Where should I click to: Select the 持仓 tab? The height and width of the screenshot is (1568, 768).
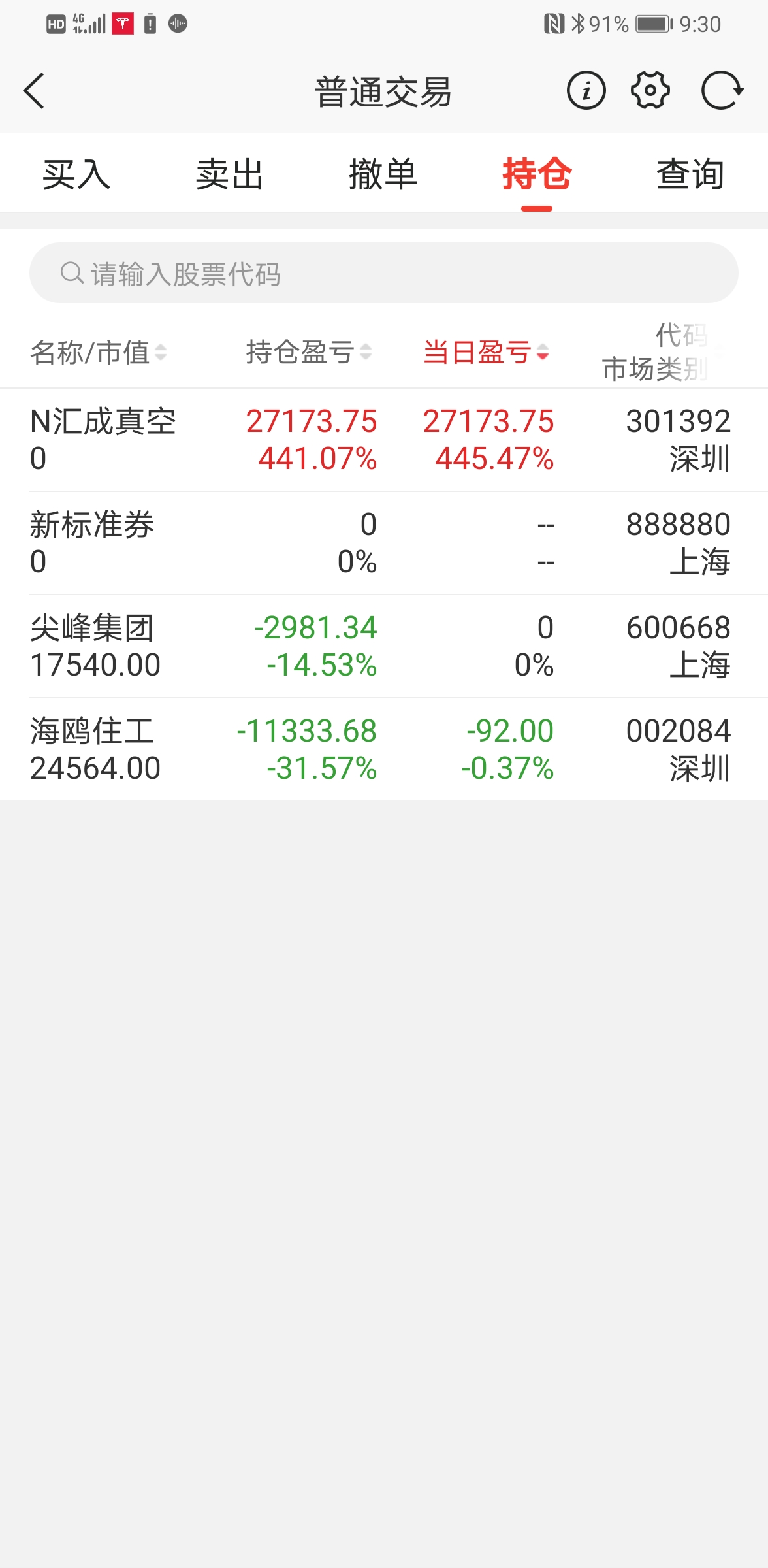tap(537, 174)
